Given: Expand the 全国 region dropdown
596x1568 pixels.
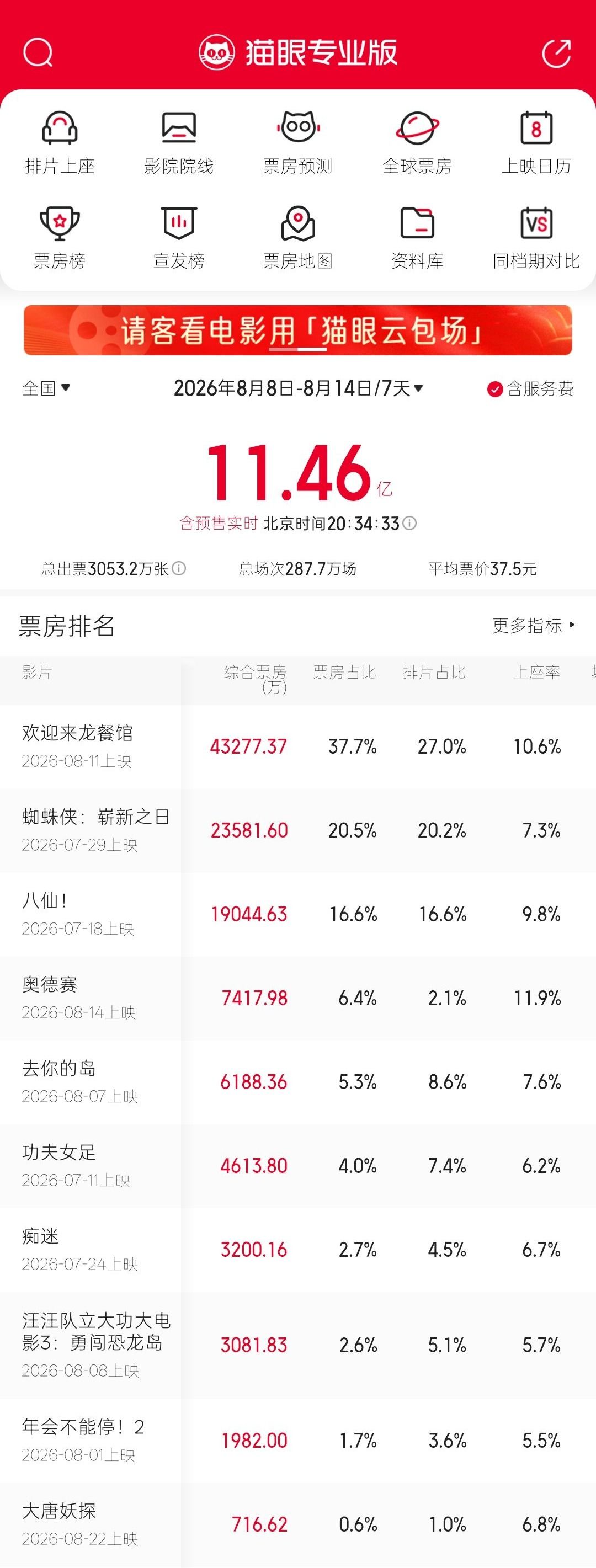Looking at the screenshot, I should [x=46, y=388].
